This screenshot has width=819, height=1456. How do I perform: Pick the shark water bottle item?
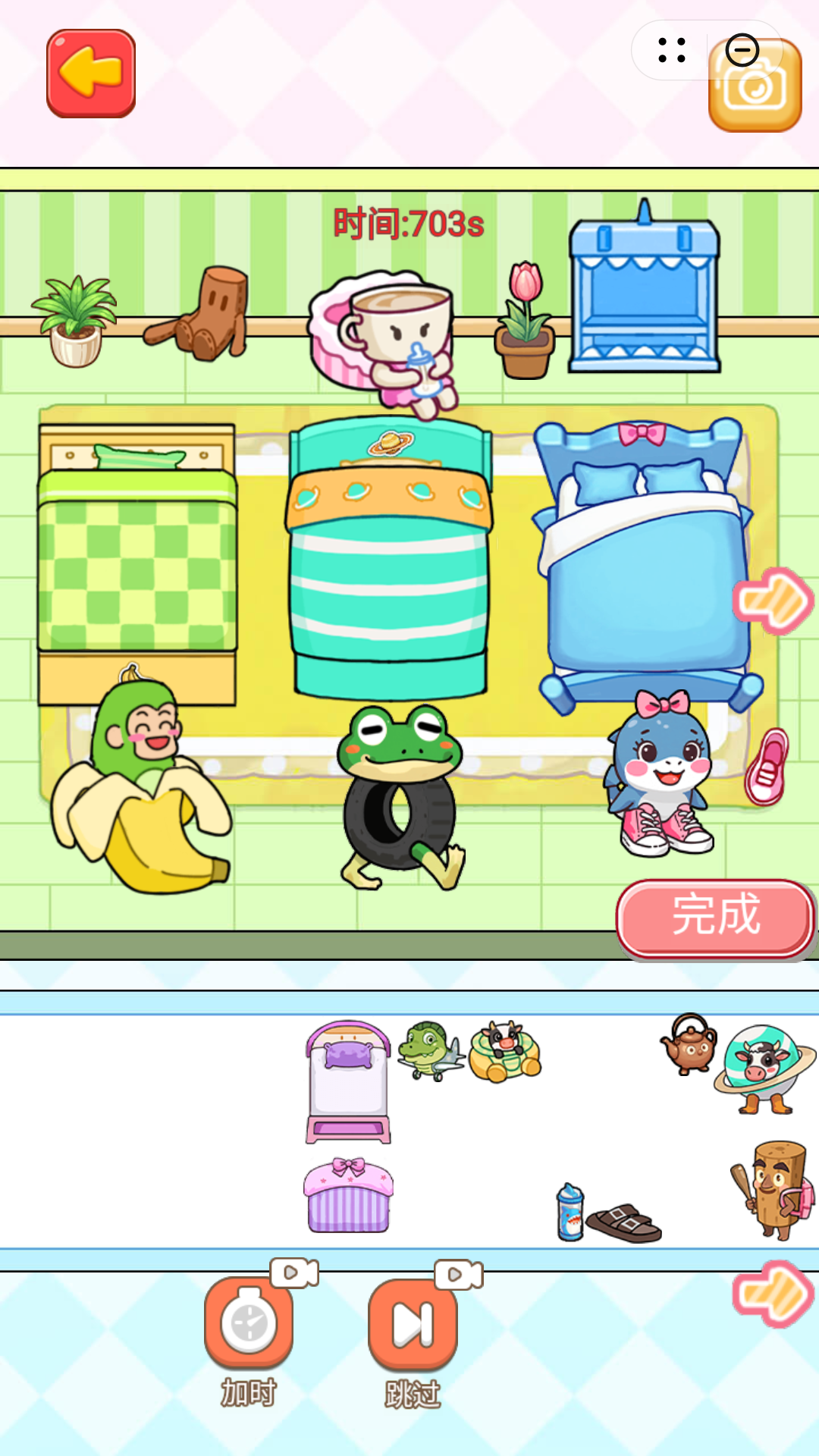pos(570,1212)
